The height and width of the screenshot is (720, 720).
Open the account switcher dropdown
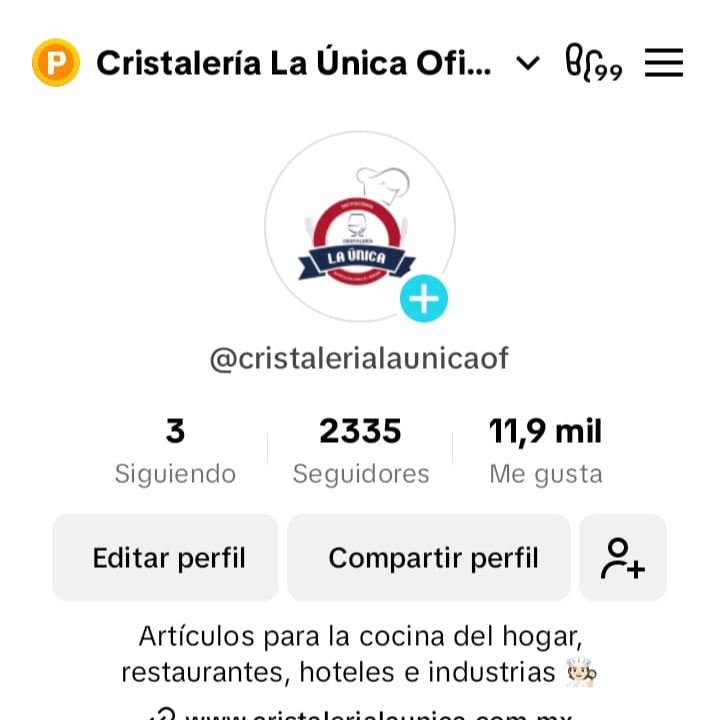(x=527, y=64)
